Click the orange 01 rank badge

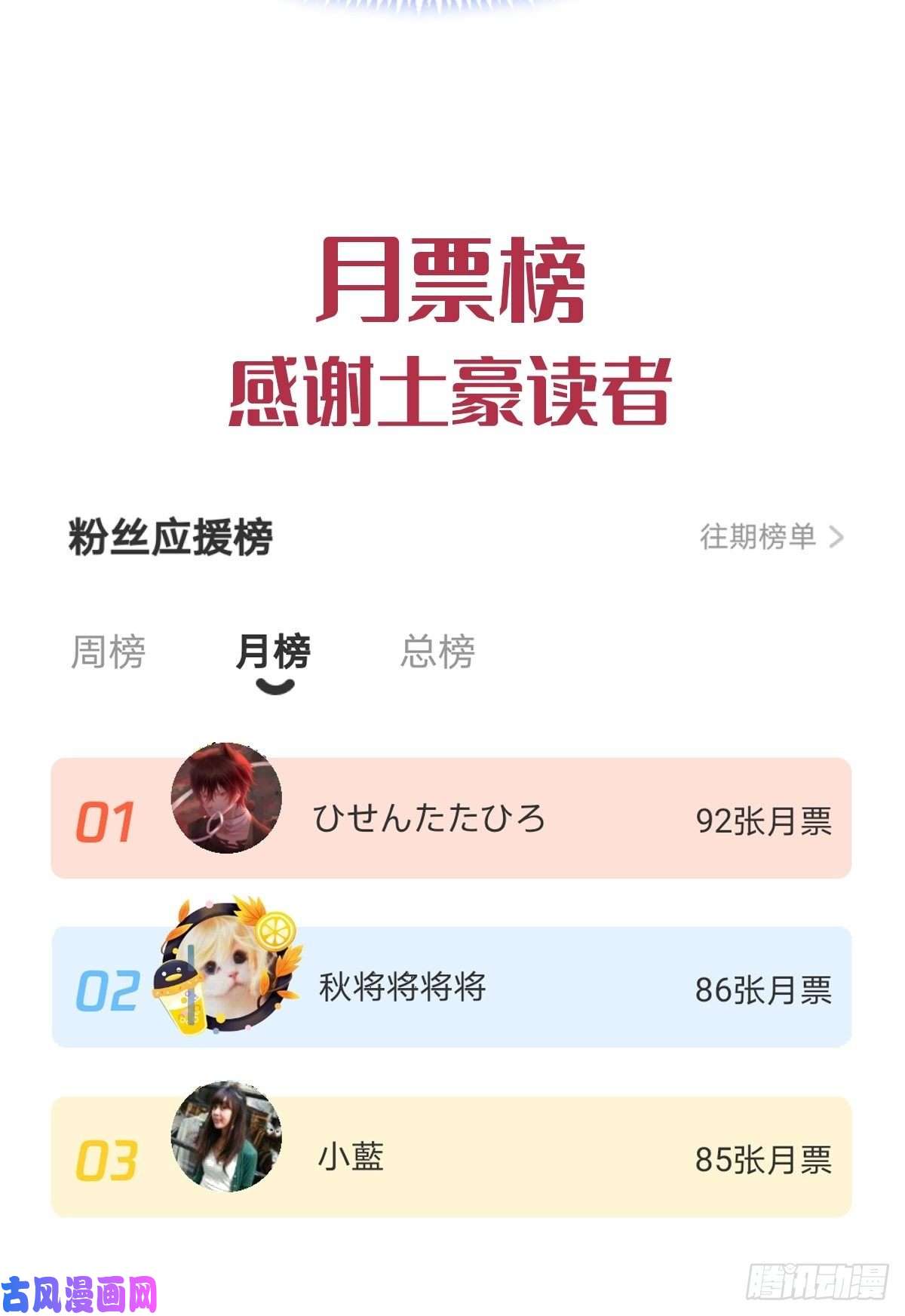point(106,822)
